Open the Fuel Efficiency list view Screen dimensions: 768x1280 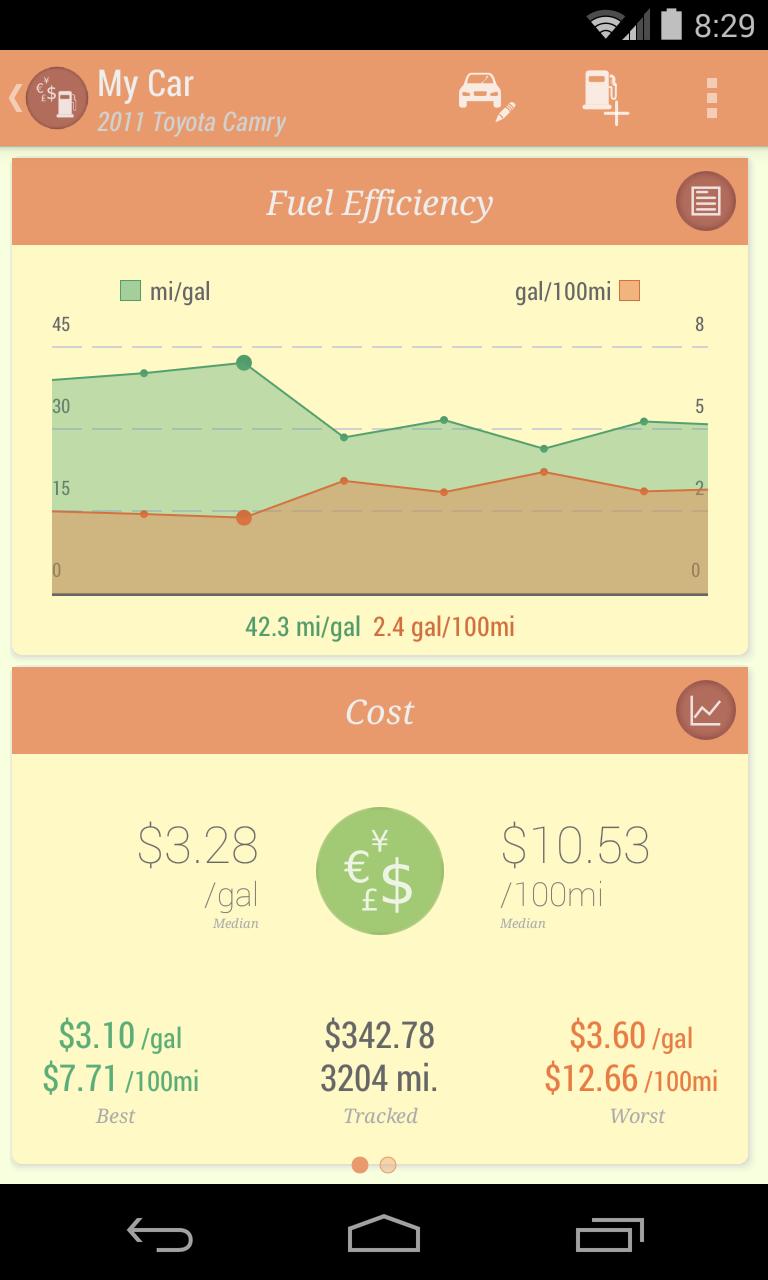[x=705, y=201]
